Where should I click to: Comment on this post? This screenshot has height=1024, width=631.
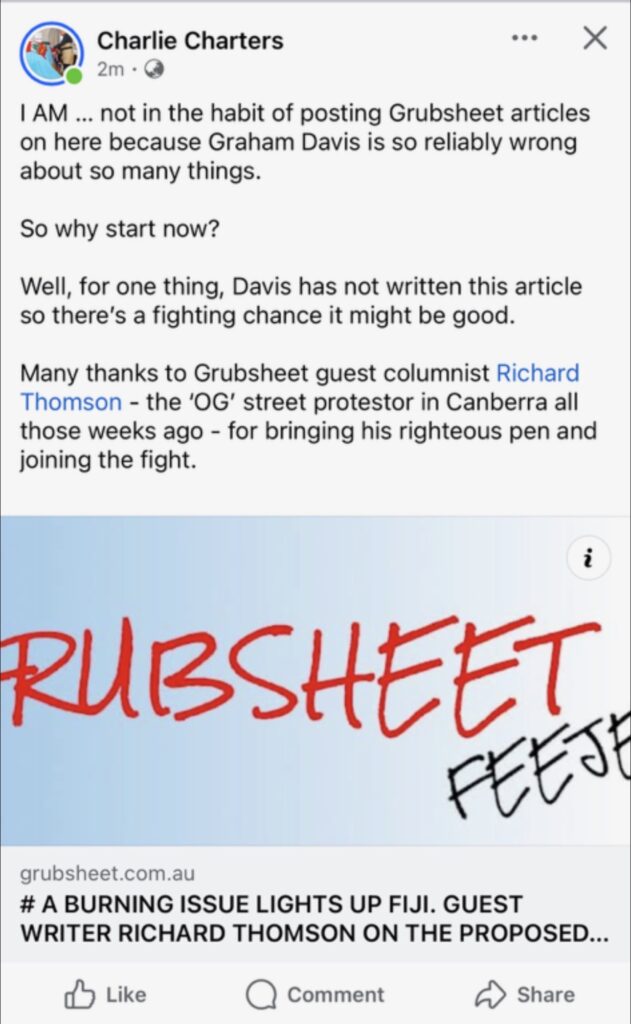point(315,994)
